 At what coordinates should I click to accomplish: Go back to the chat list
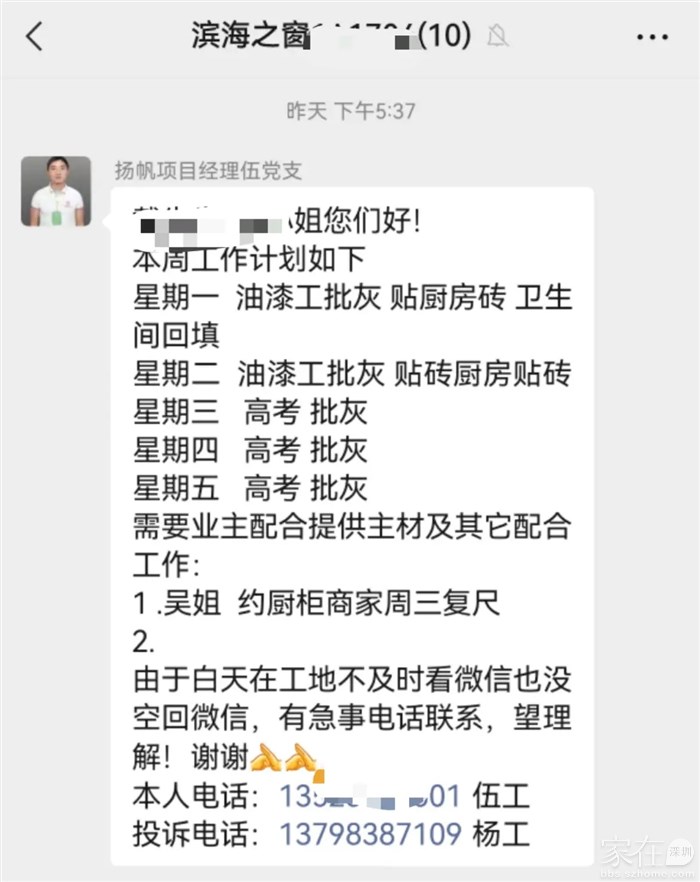35,37
